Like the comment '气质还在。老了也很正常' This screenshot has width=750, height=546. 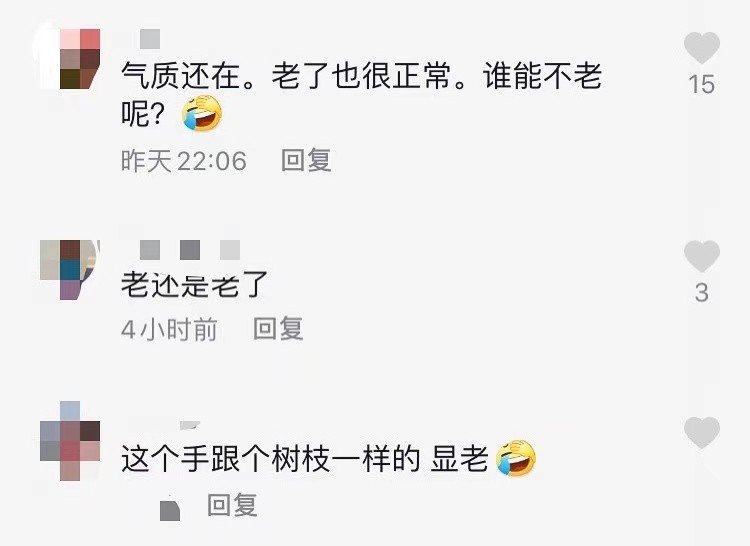[702, 48]
